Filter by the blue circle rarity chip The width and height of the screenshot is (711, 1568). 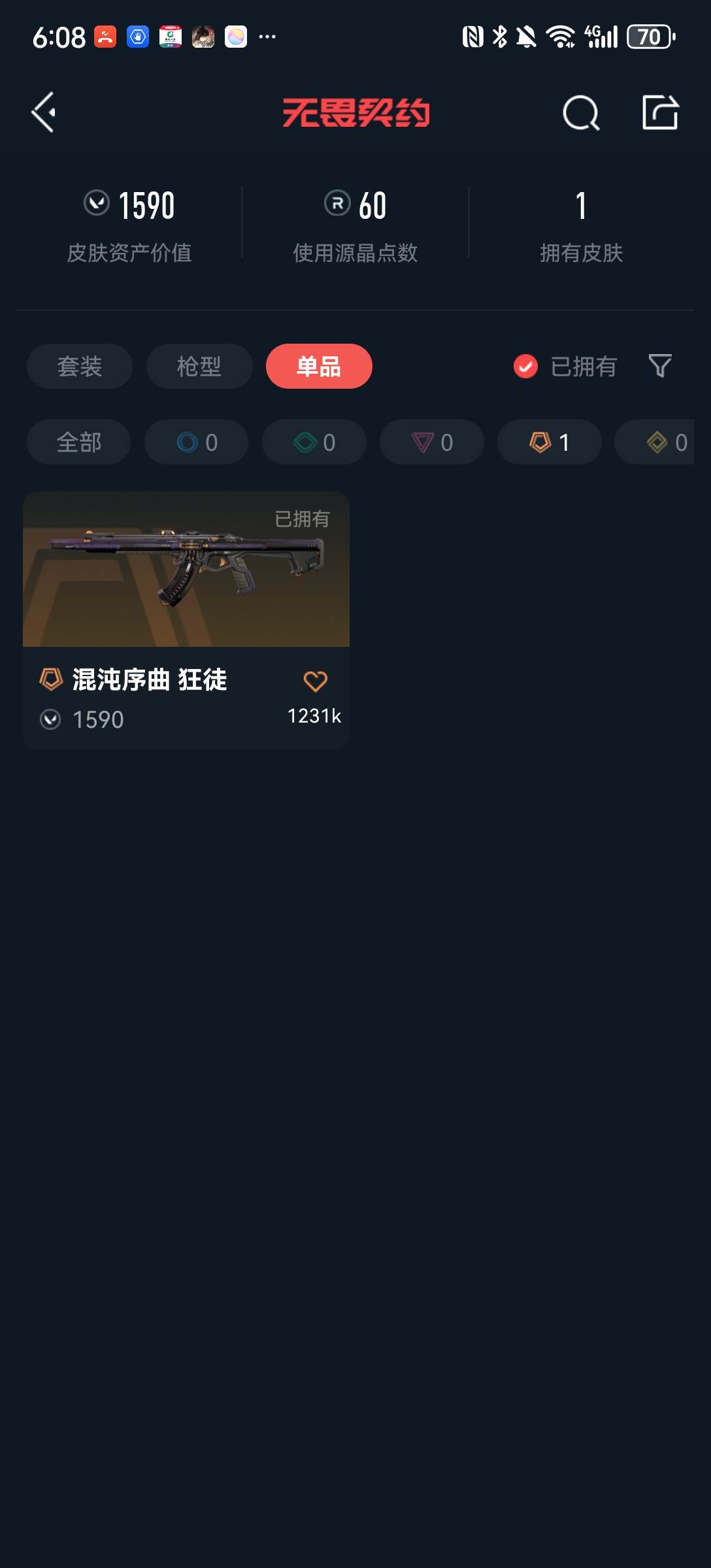(x=197, y=442)
